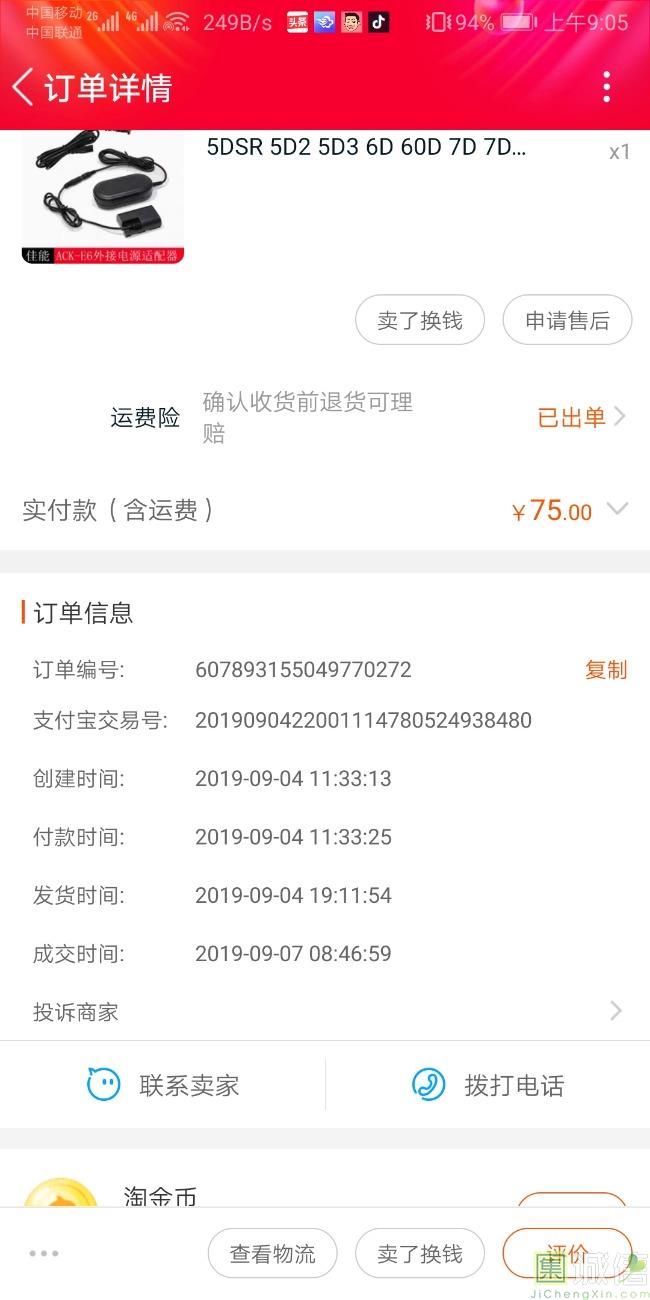Open the overflow menu
This screenshot has height=1300, width=650.
click(x=606, y=88)
